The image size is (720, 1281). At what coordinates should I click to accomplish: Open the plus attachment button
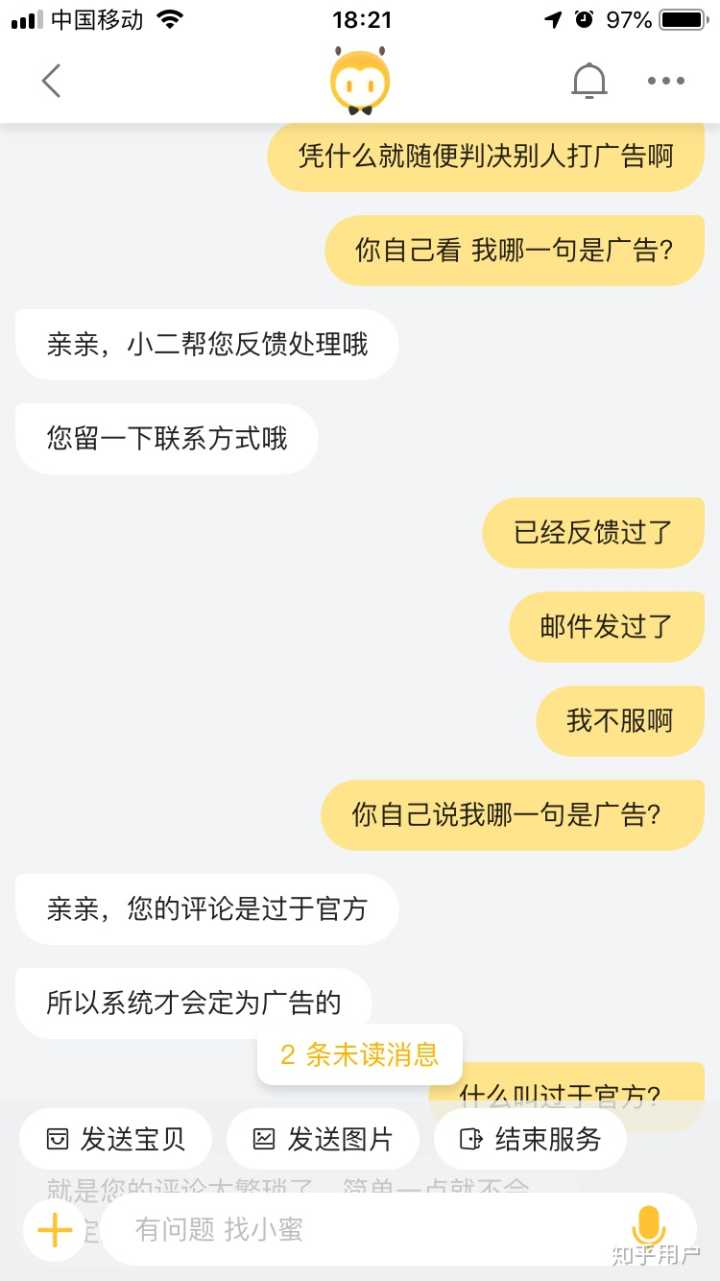point(55,1229)
